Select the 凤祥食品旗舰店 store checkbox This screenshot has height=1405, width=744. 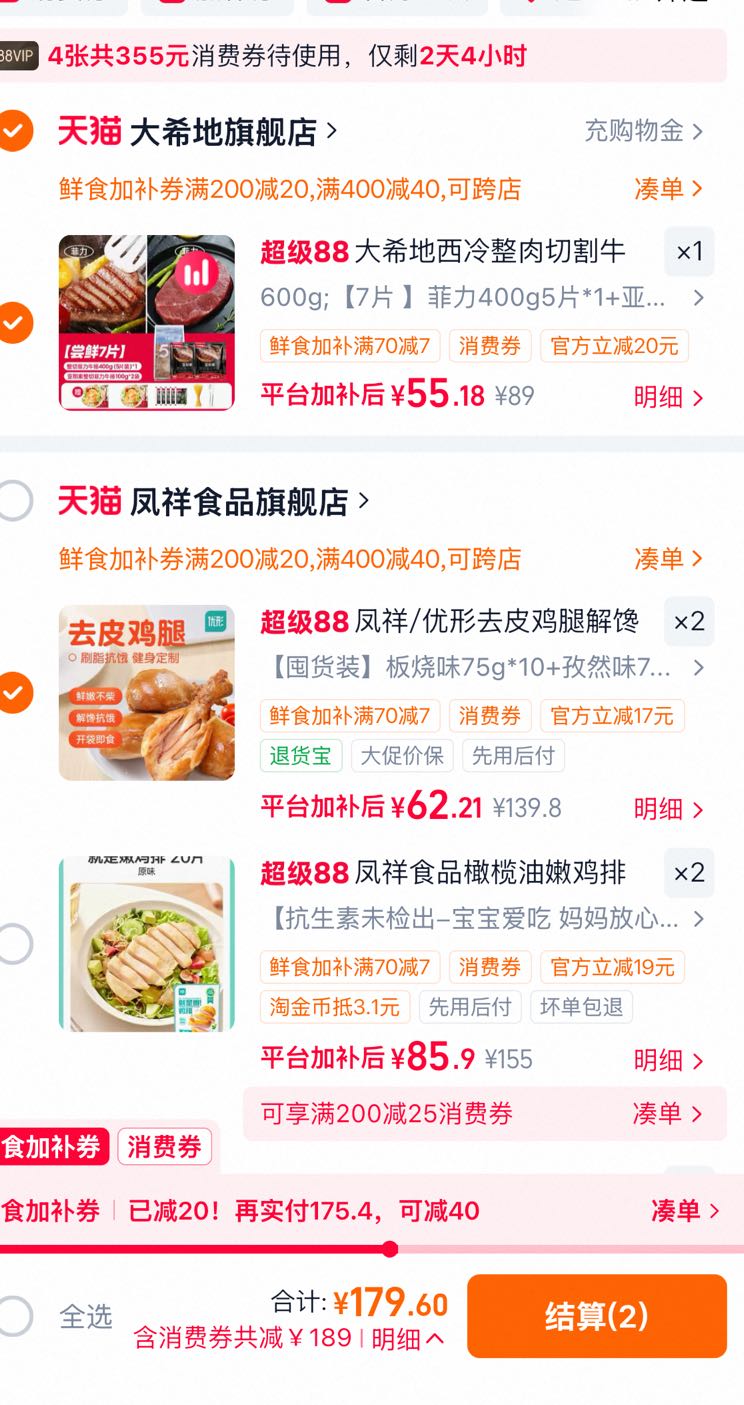pos(14,500)
